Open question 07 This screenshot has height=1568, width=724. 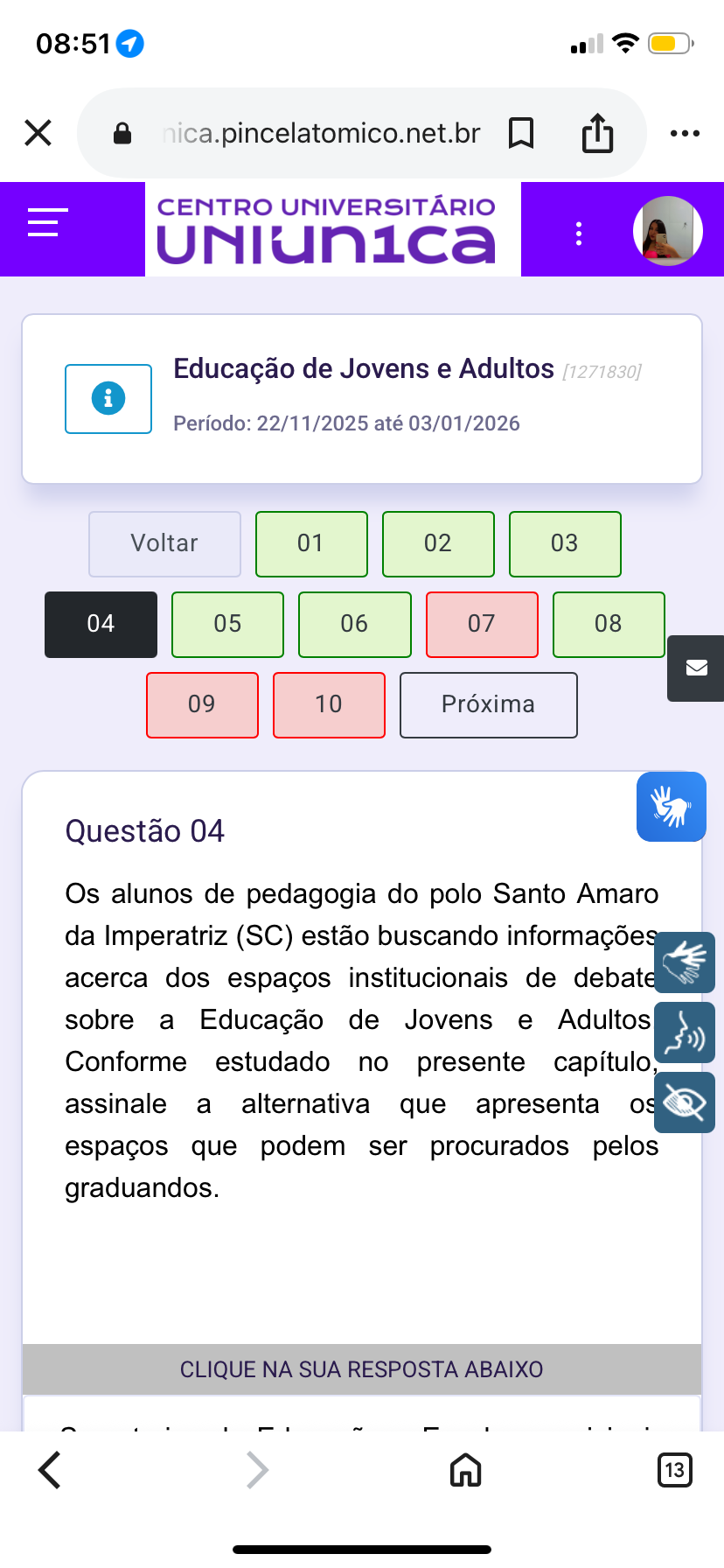(x=482, y=624)
